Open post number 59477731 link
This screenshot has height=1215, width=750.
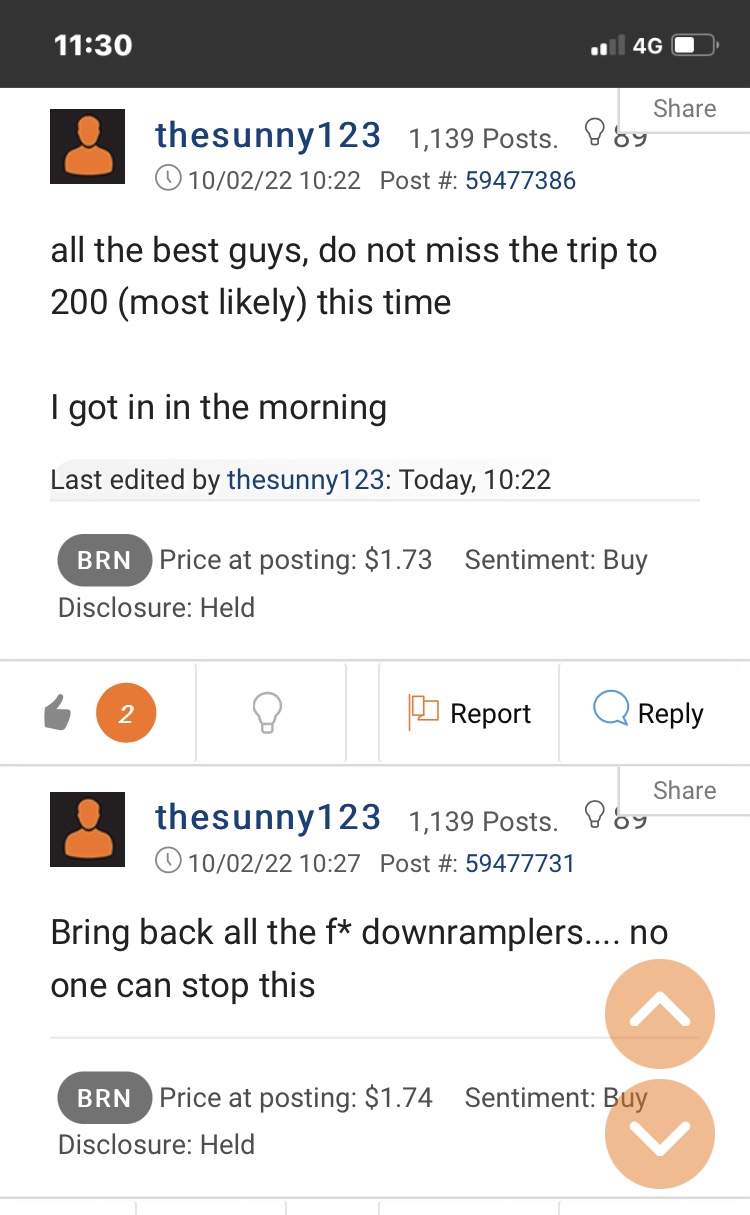[520, 863]
